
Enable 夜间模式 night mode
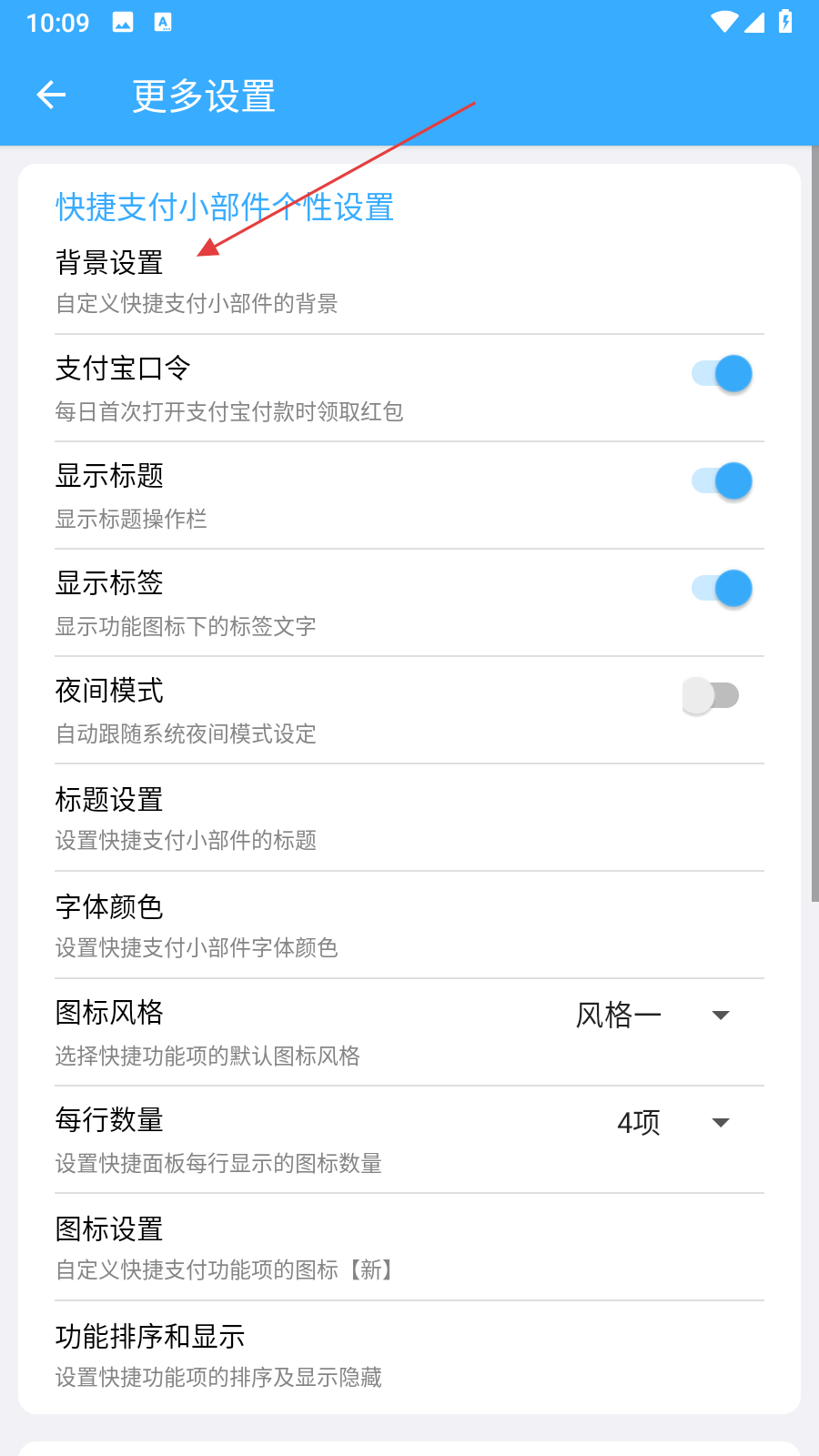click(711, 696)
